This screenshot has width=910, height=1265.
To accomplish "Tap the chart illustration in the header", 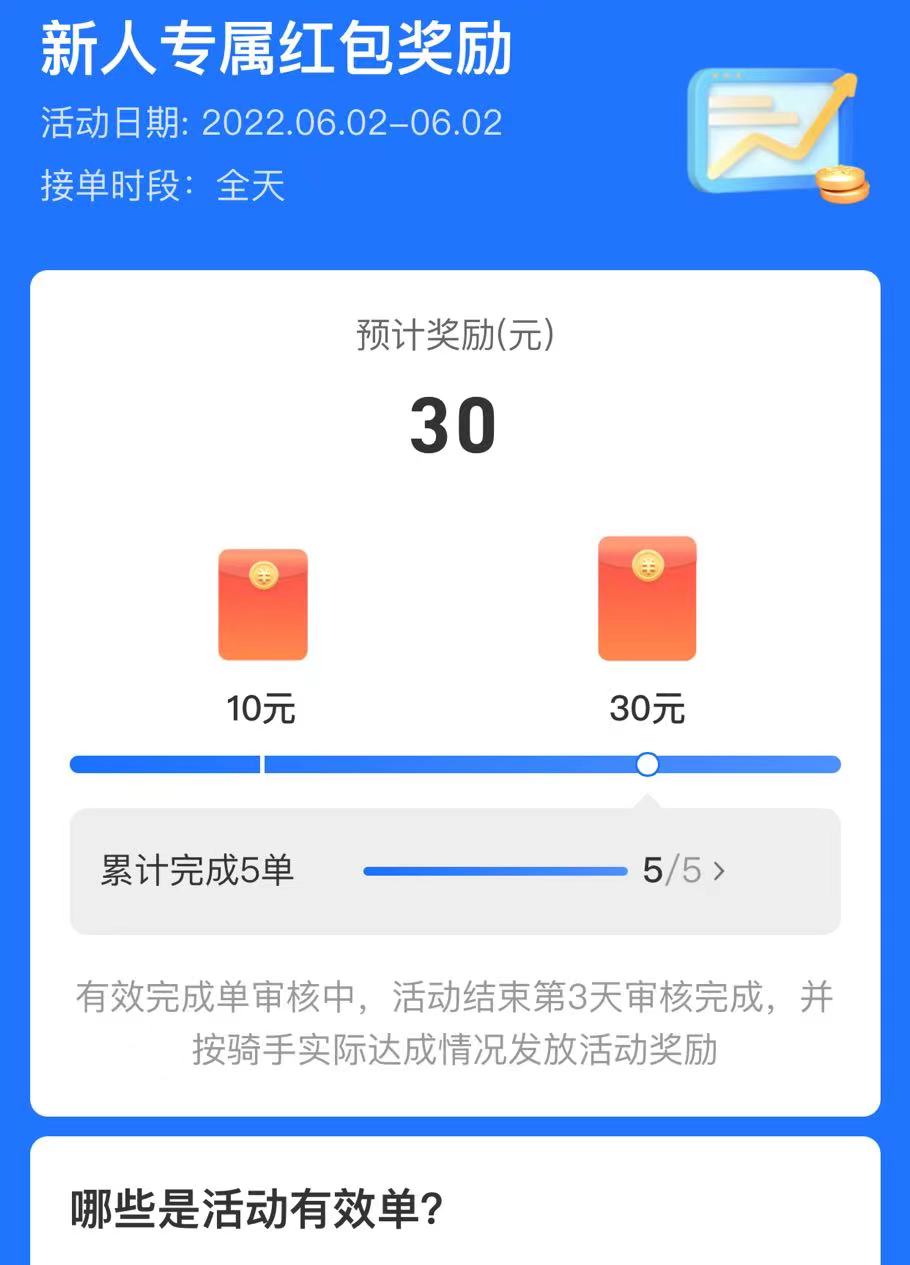I will (770, 130).
